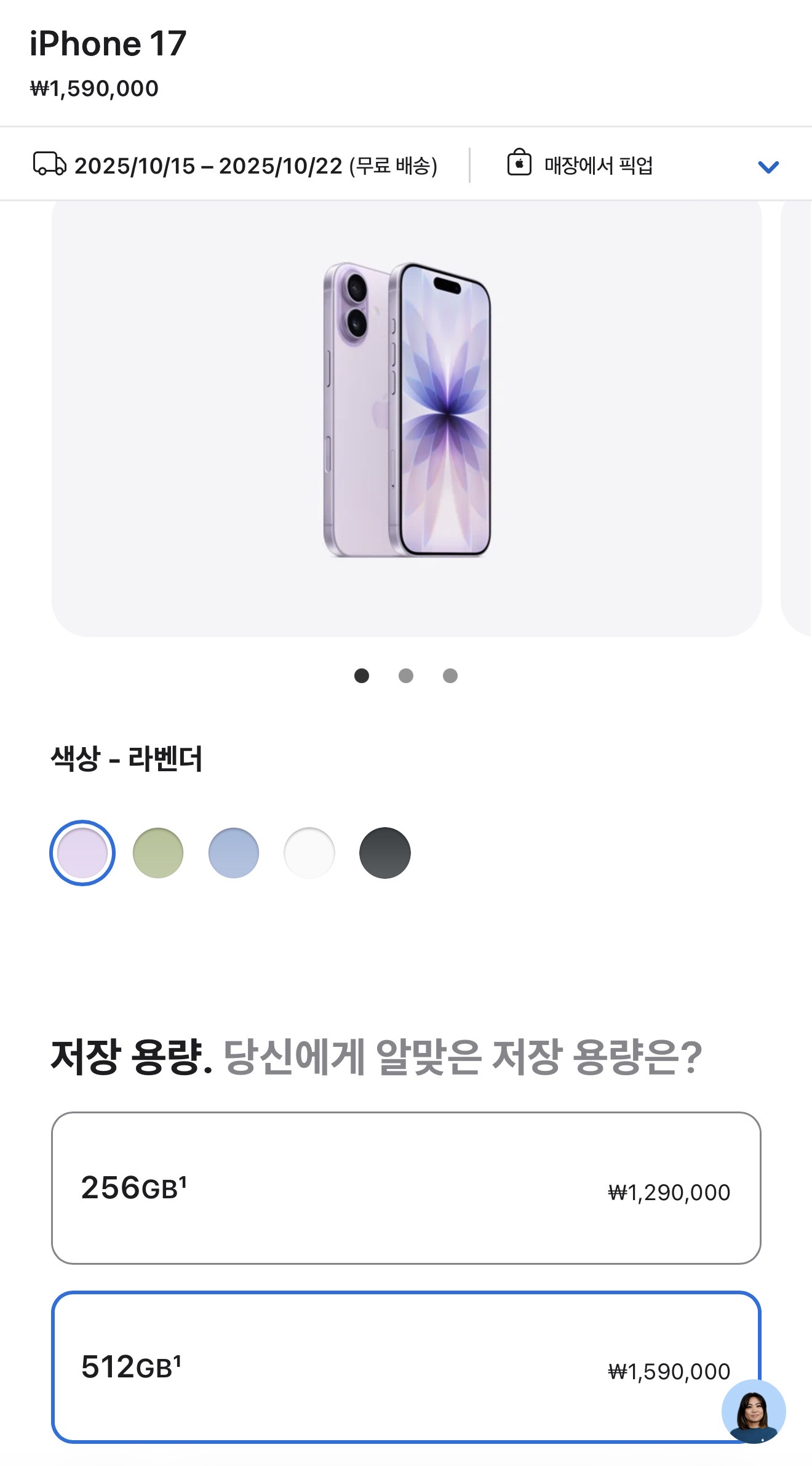
Task: Select the 256GB storage option
Action: 406,1188
